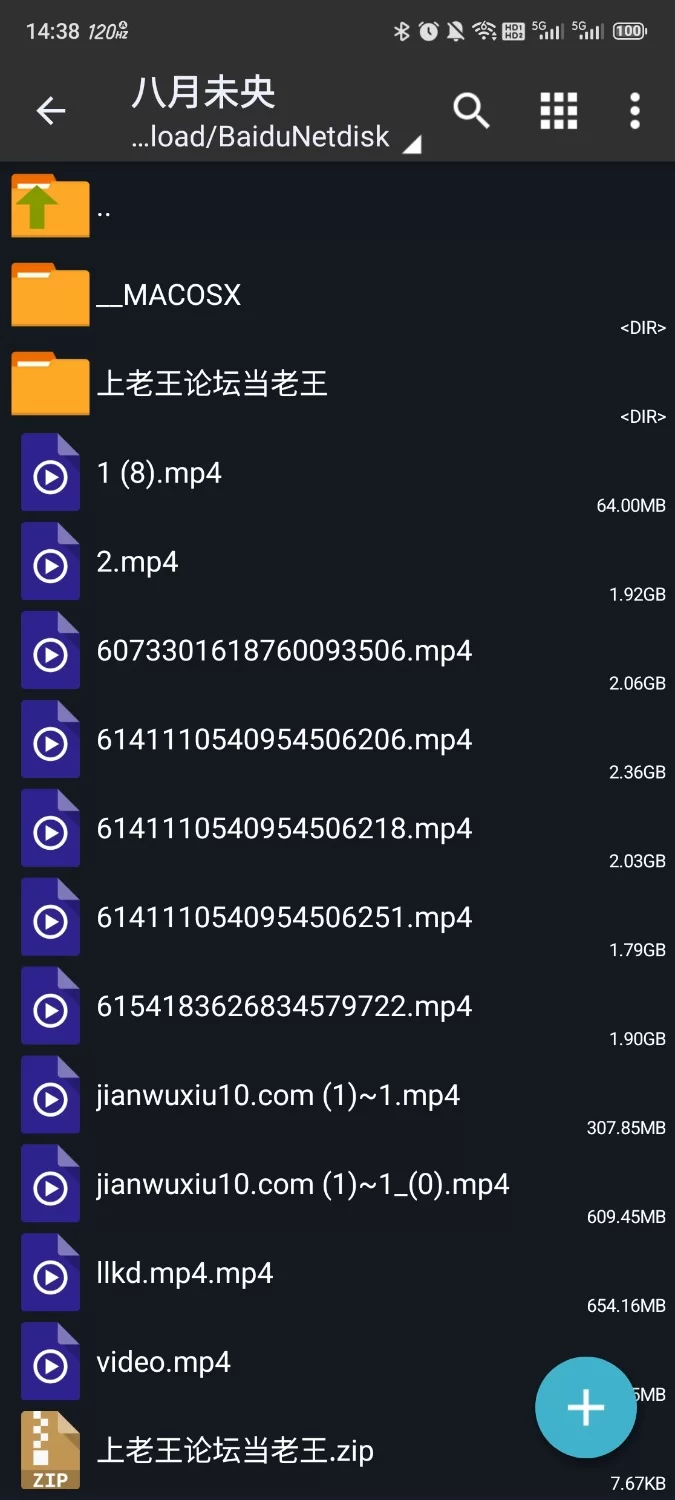Screen dimensions: 675x1500
Task: Open the 上老王论坛当老王.zip archive
Action: (x=337, y=1452)
